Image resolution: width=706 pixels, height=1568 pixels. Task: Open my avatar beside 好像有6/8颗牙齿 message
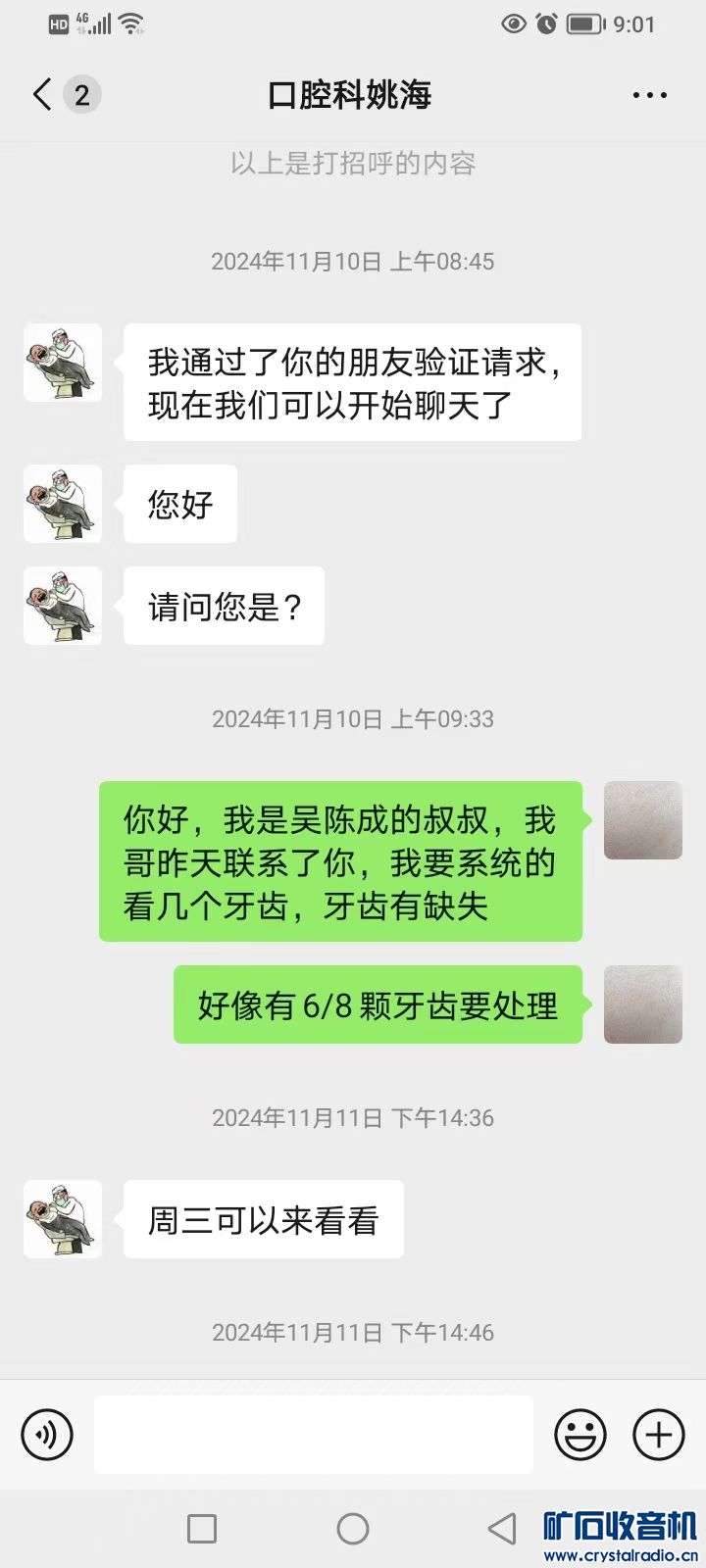point(642,1004)
